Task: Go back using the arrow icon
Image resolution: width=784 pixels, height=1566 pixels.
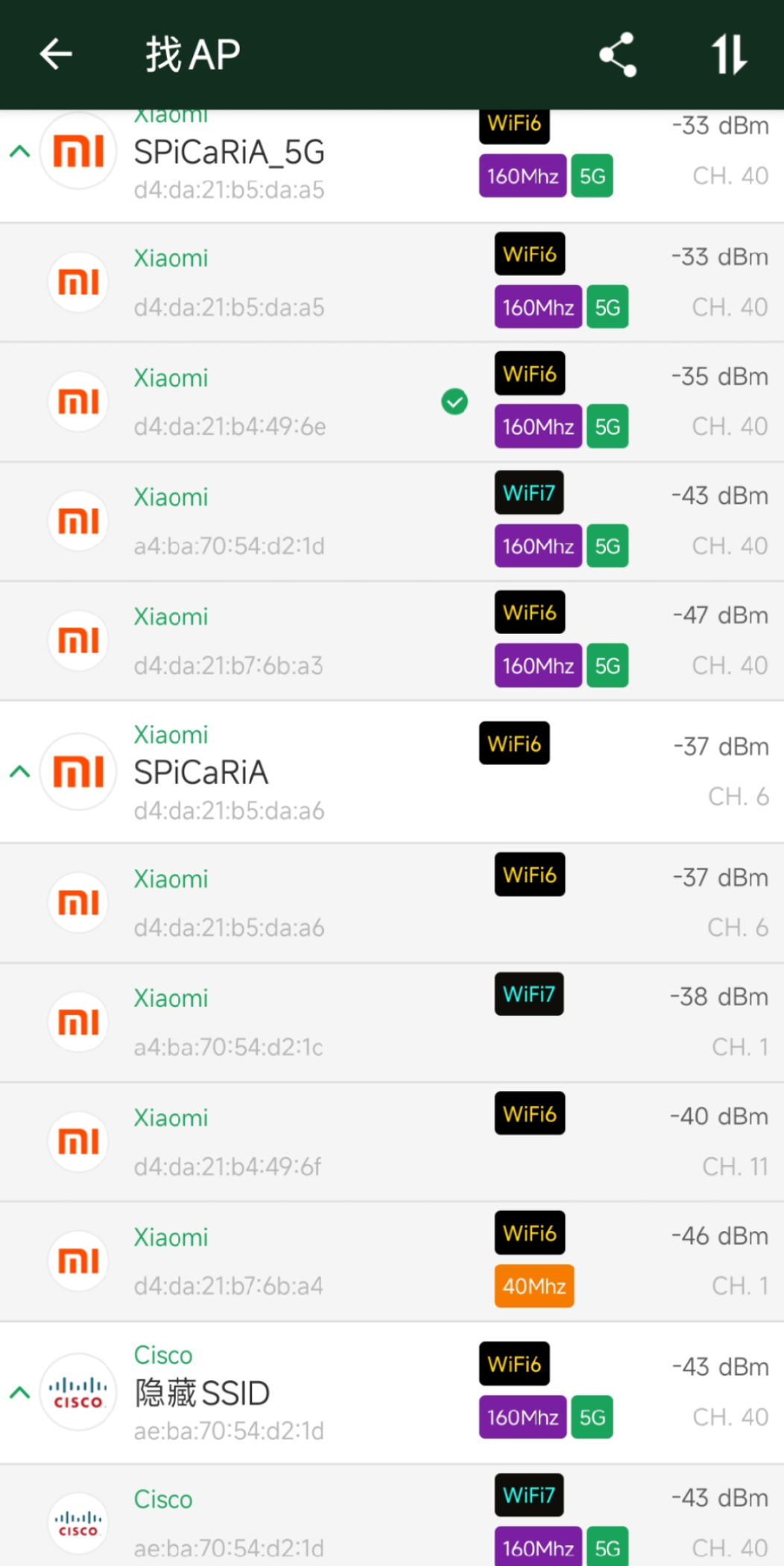Action: click(x=56, y=54)
